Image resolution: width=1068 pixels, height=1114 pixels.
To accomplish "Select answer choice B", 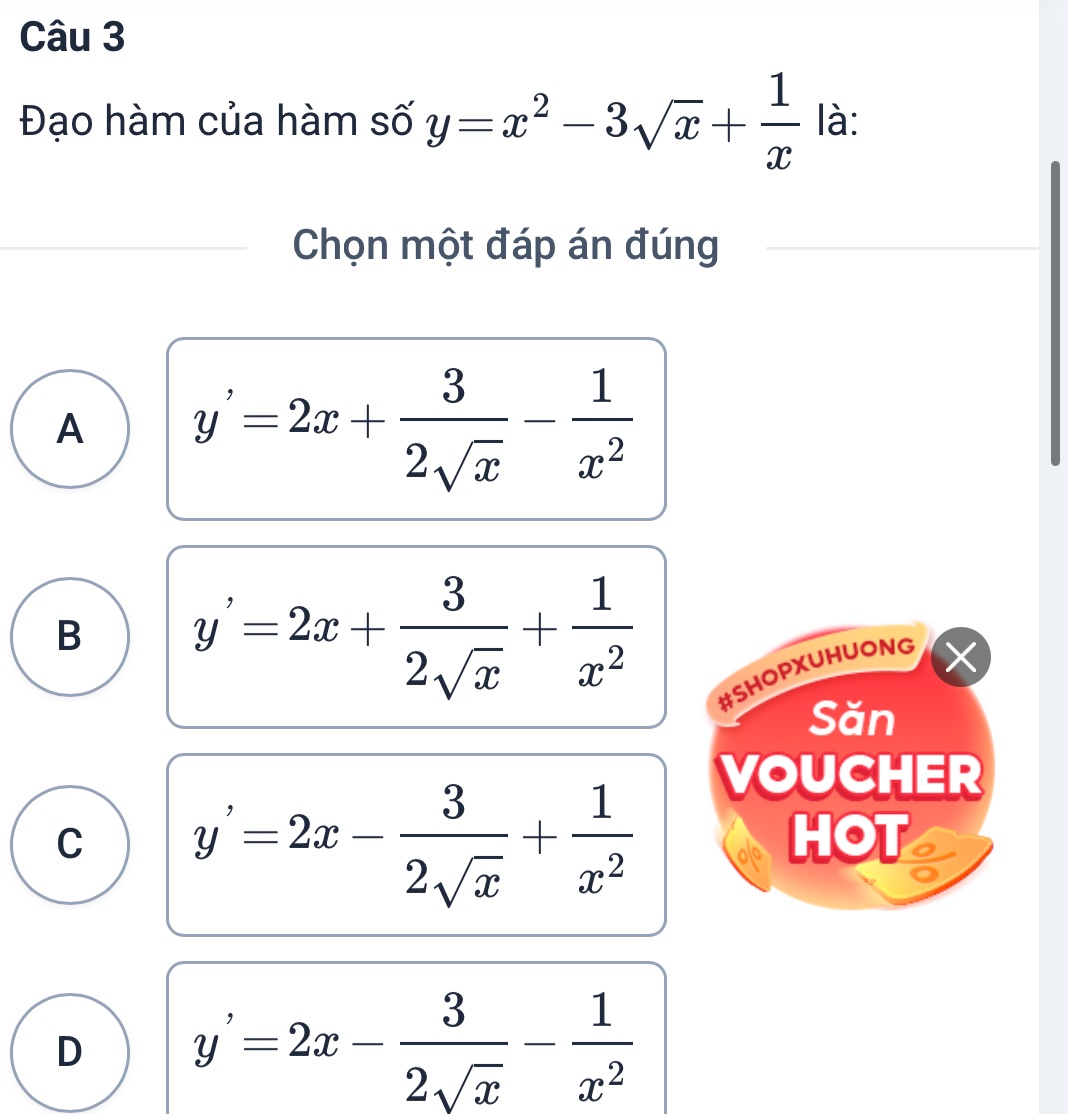I will coord(70,638).
